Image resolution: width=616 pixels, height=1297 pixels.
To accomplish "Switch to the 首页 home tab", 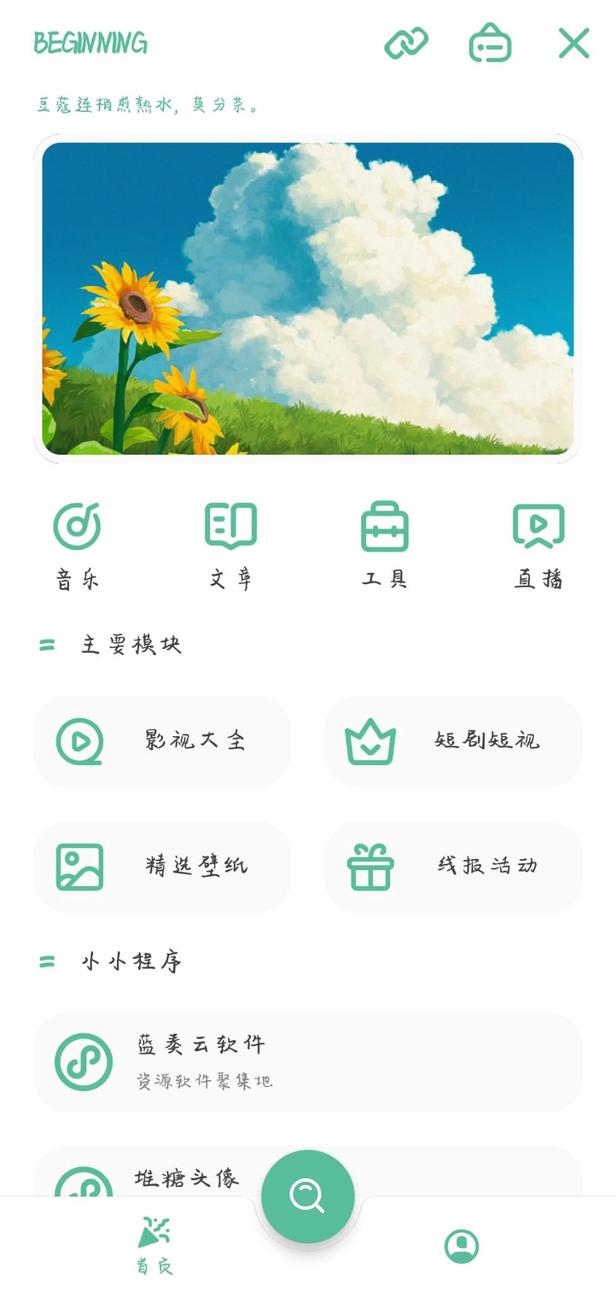I will (154, 1246).
